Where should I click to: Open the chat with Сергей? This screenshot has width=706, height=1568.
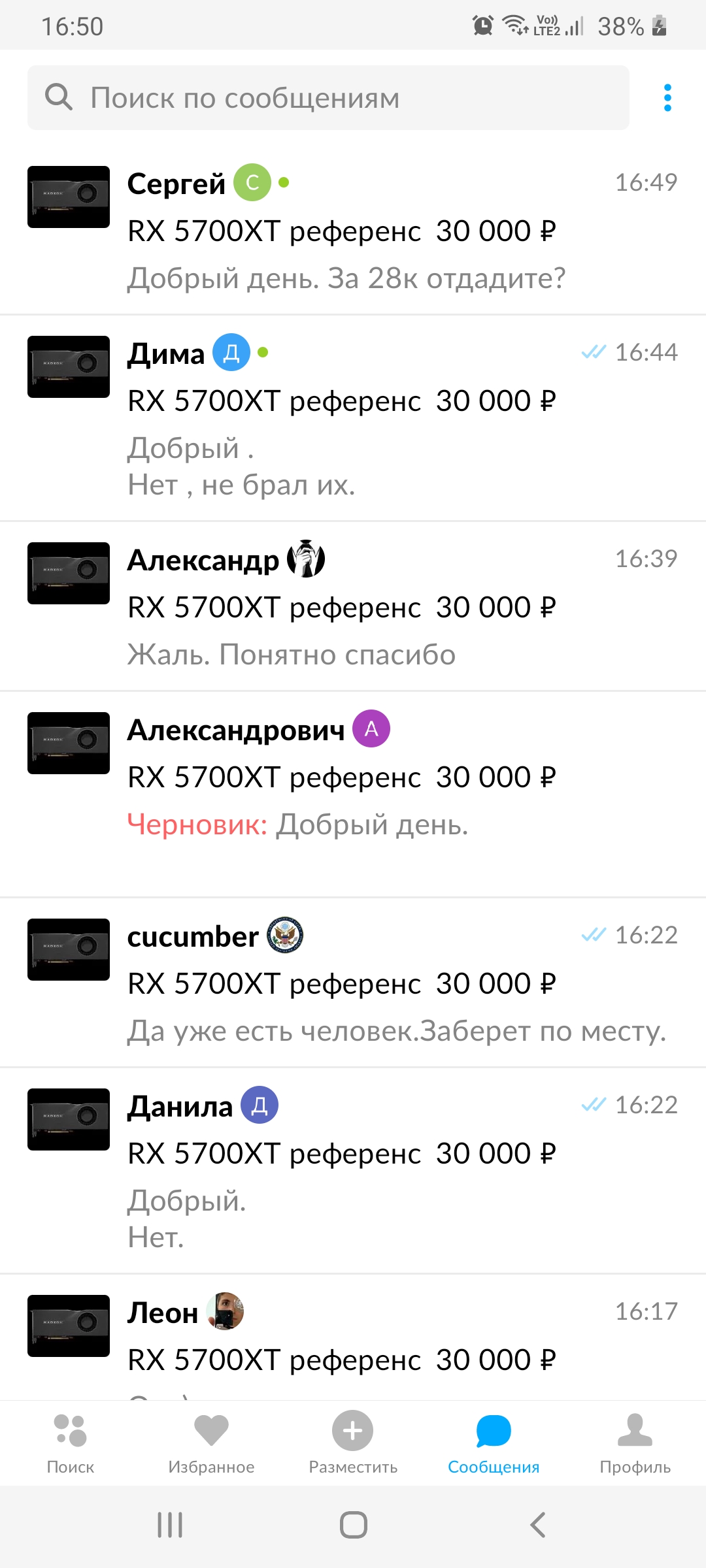(353, 230)
